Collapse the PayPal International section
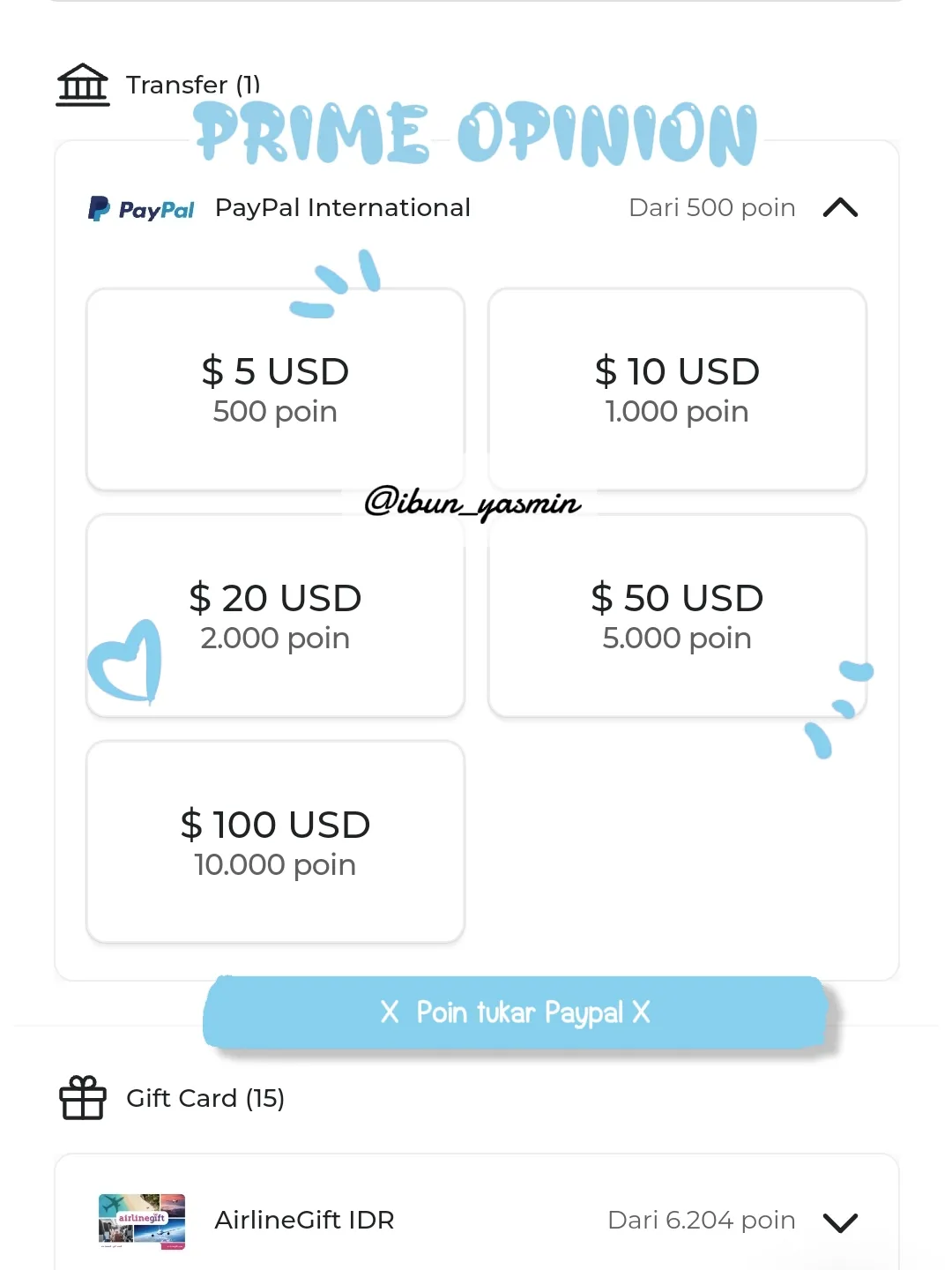Viewport: 952px width, 1270px height. (x=839, y=208)
